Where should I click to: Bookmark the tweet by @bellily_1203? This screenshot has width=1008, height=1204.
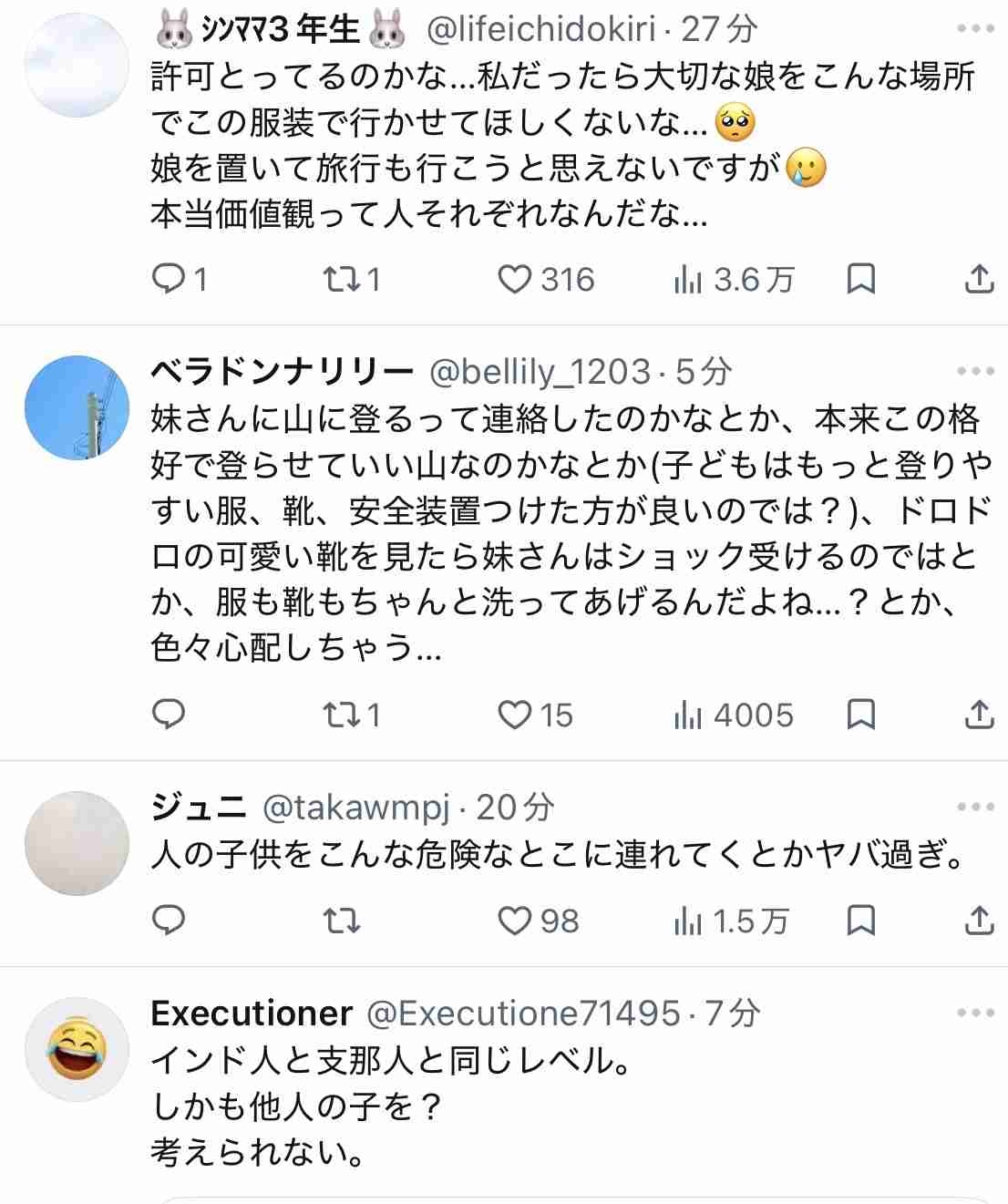(x=860, y=715)
